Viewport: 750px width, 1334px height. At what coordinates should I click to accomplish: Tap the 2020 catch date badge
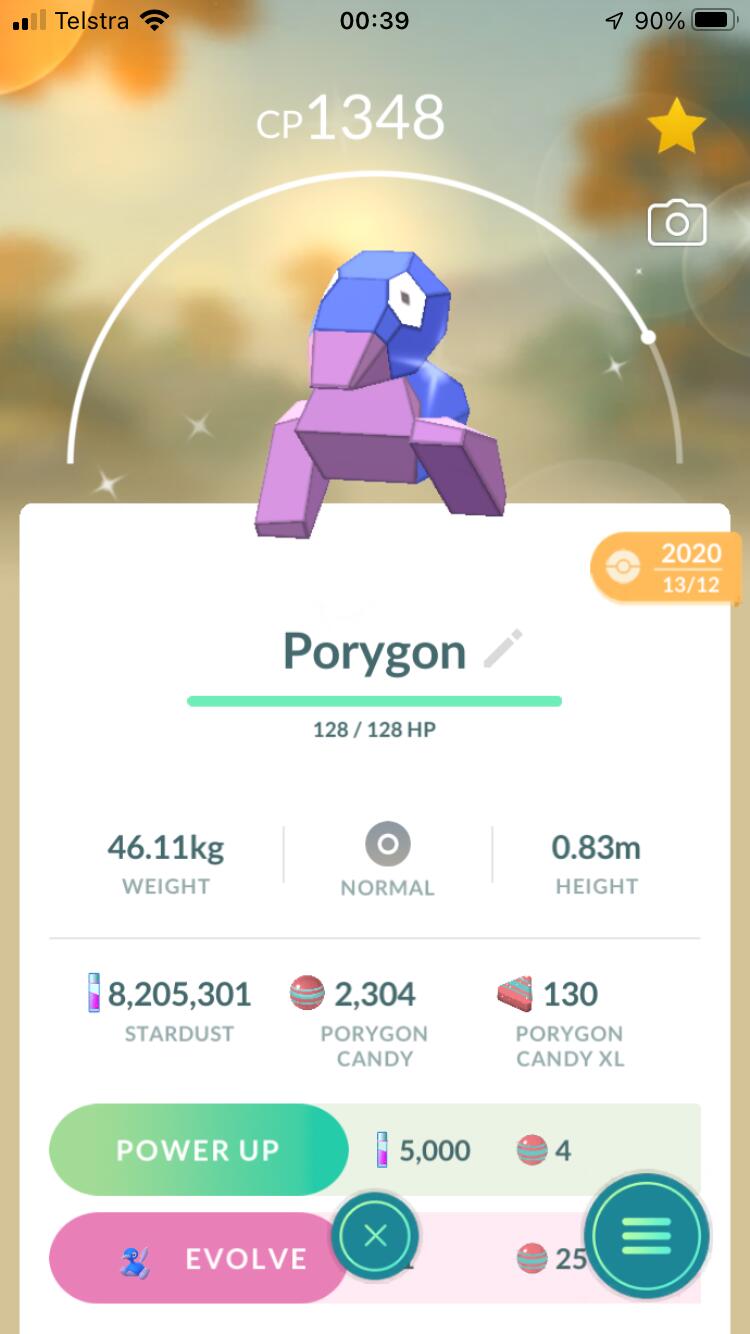[666, 568]
